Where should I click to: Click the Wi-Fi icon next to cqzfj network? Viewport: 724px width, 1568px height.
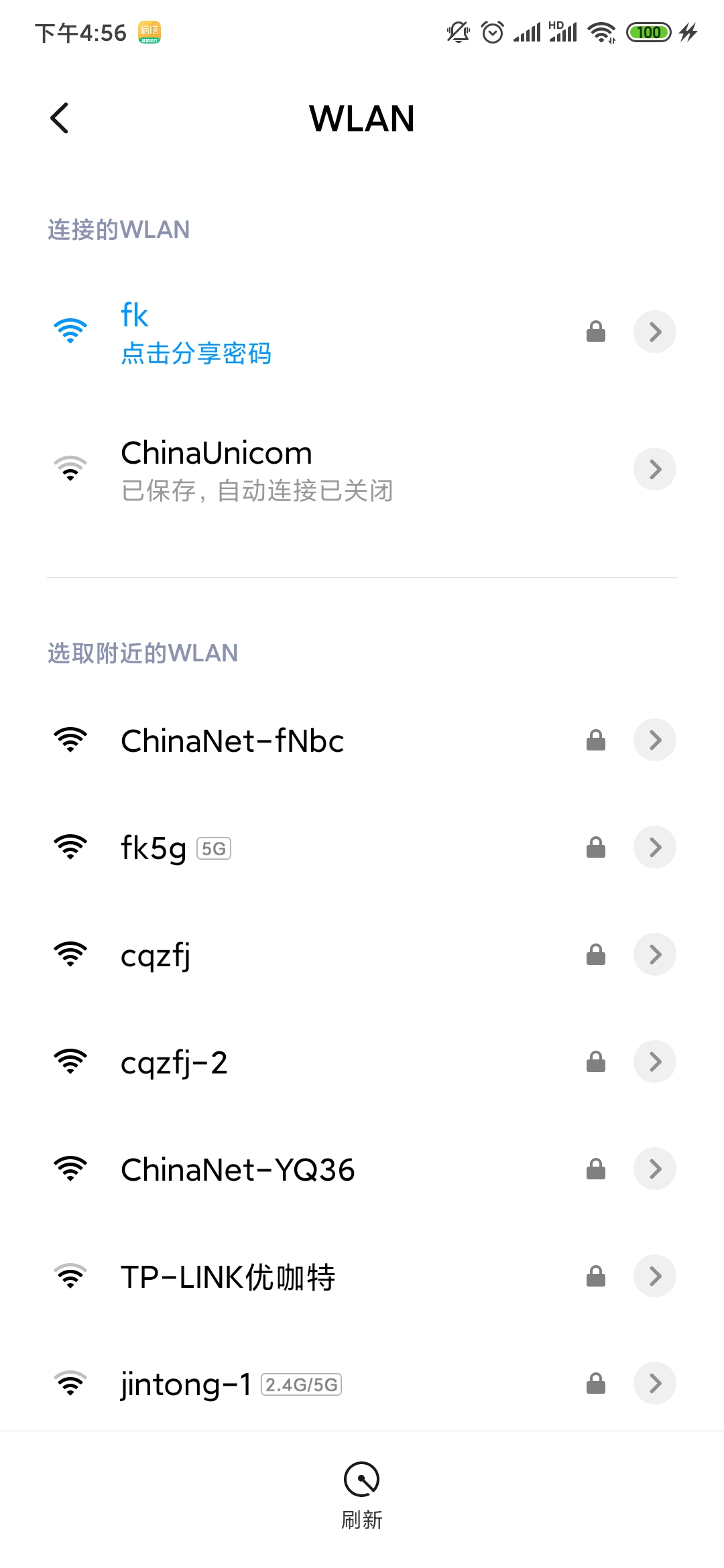[x=70, y=954]
